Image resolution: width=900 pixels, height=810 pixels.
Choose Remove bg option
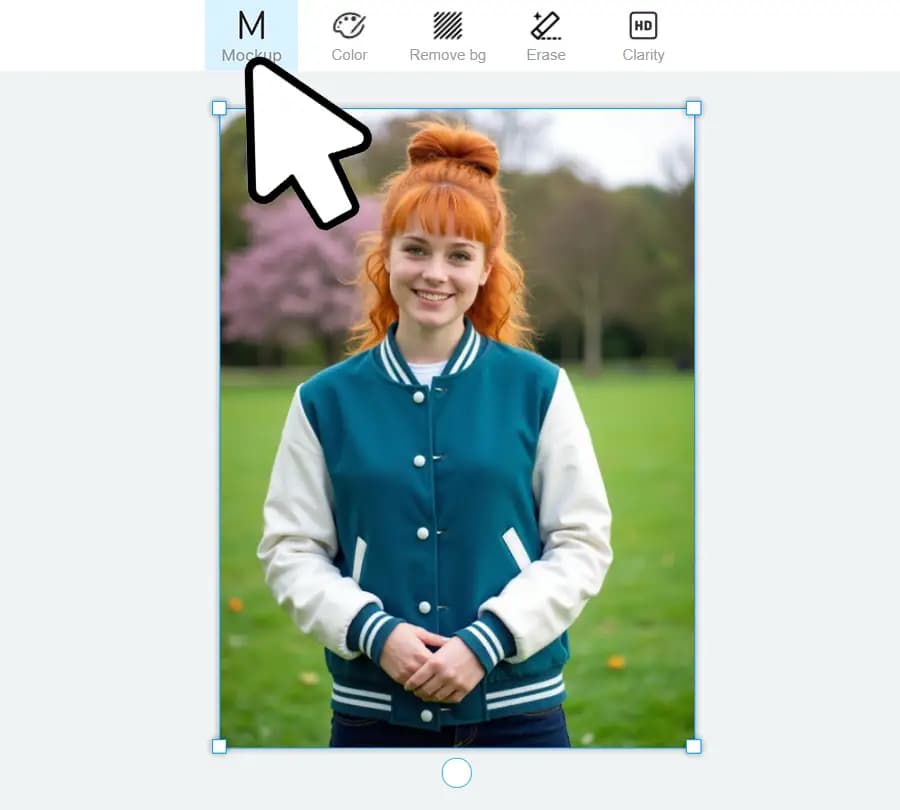click(447, 36)
